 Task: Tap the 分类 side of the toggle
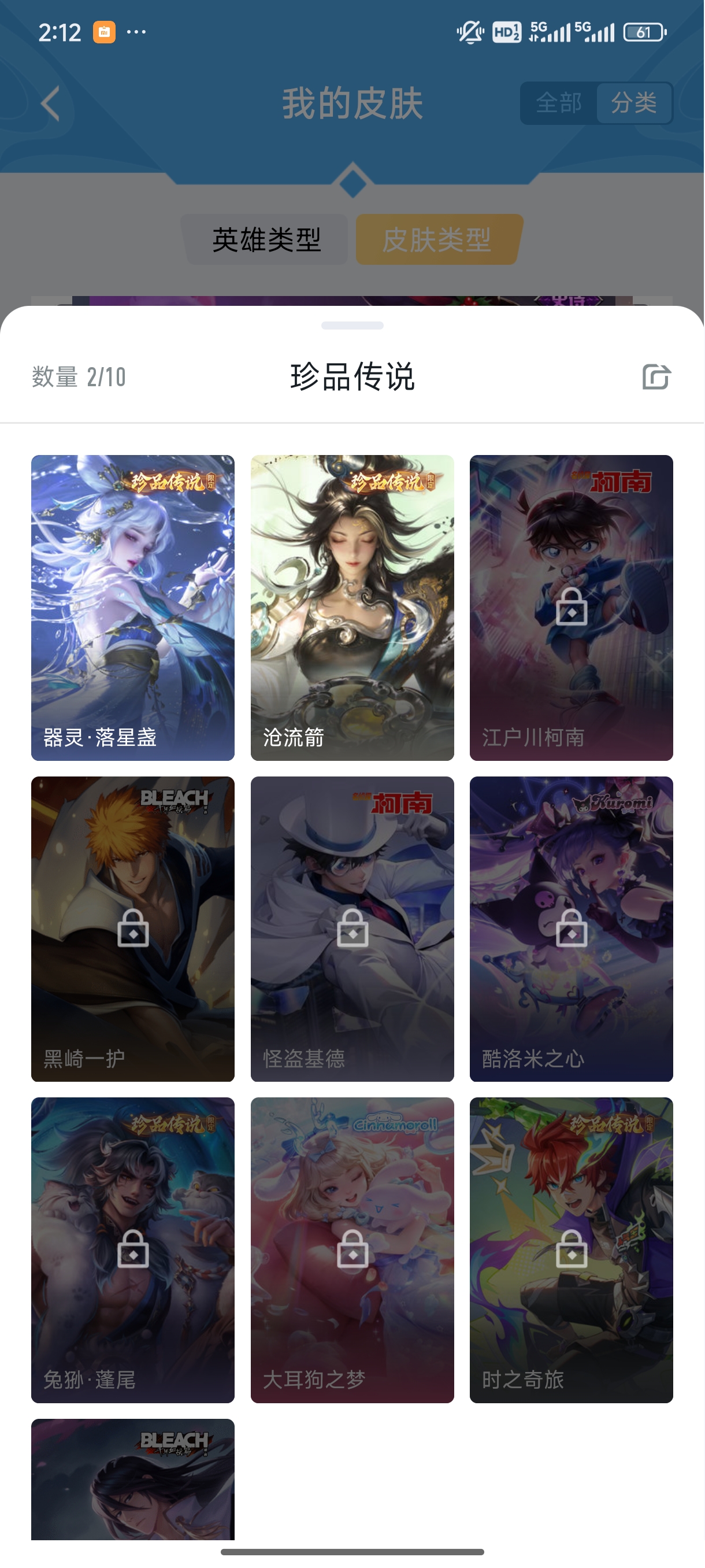coord(634,103)
